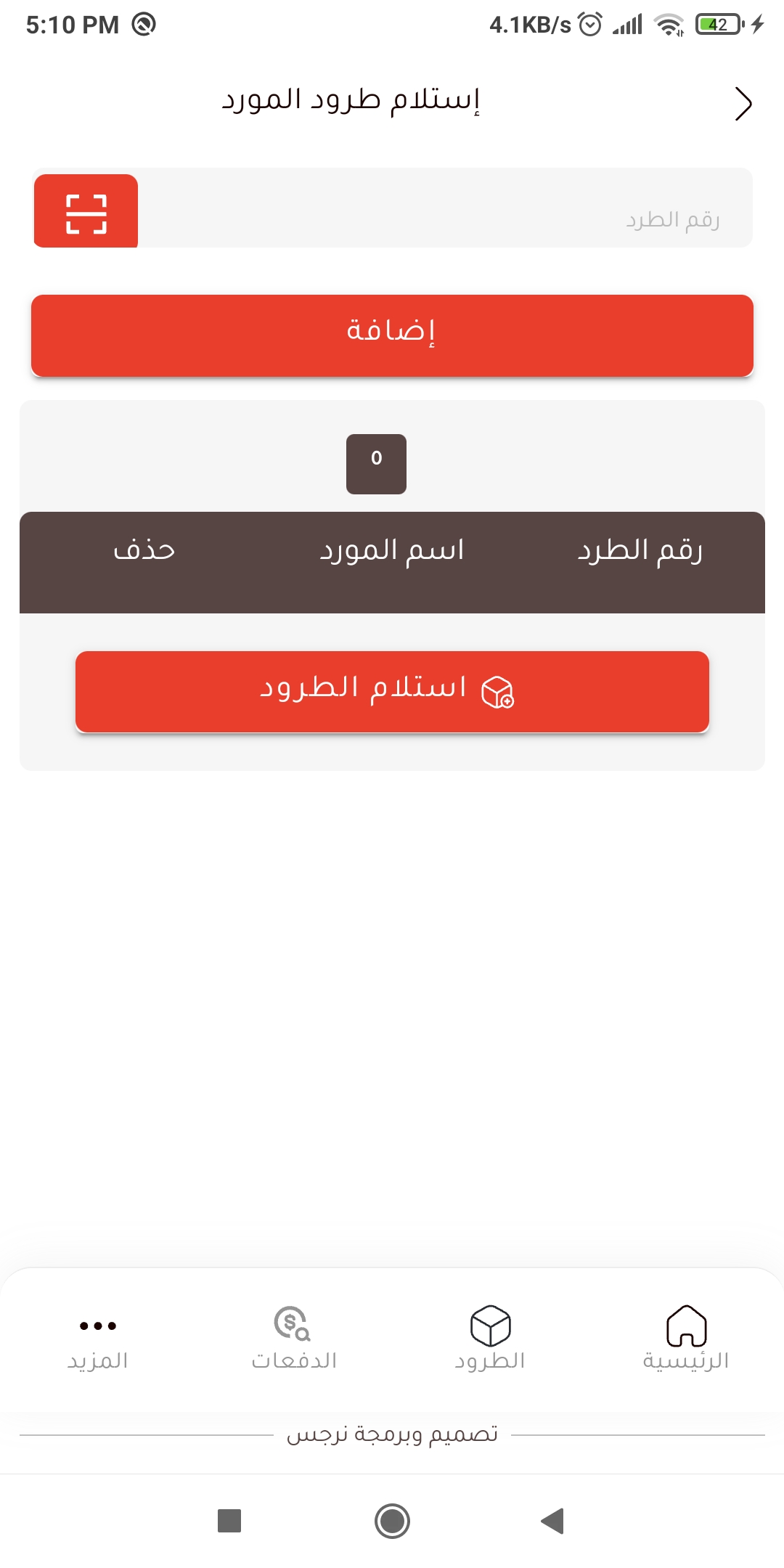Open the الطرود tab
The image size is (784, 1568).
[x=490, y=1339]
